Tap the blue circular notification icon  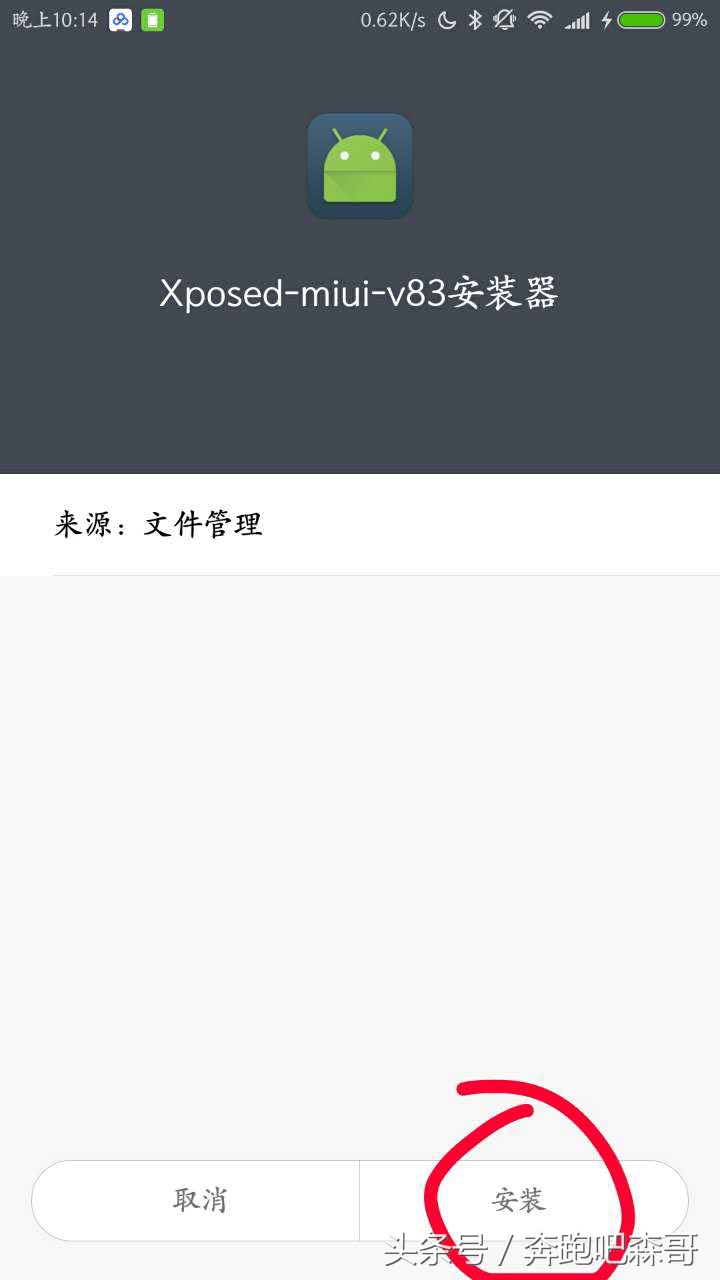pyautogui.click(x=120, y=19)
